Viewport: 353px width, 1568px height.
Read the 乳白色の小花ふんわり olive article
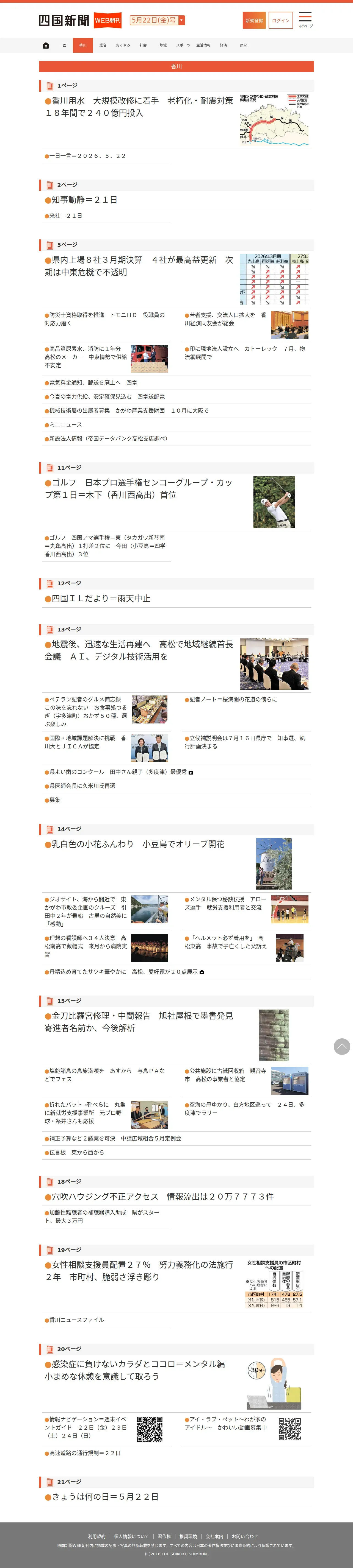click(135, 844)
